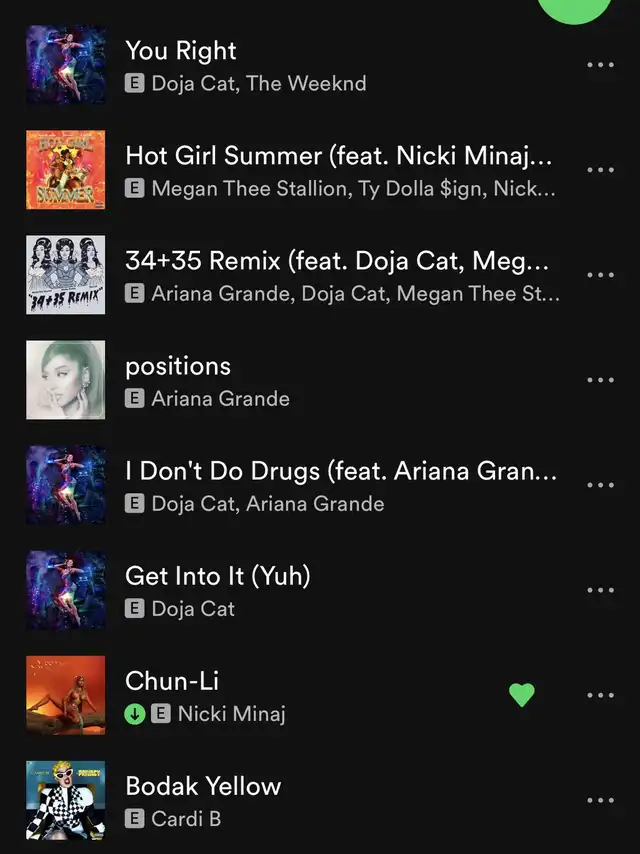
Task: Open more options for You Right
Action: click(600, 65)
